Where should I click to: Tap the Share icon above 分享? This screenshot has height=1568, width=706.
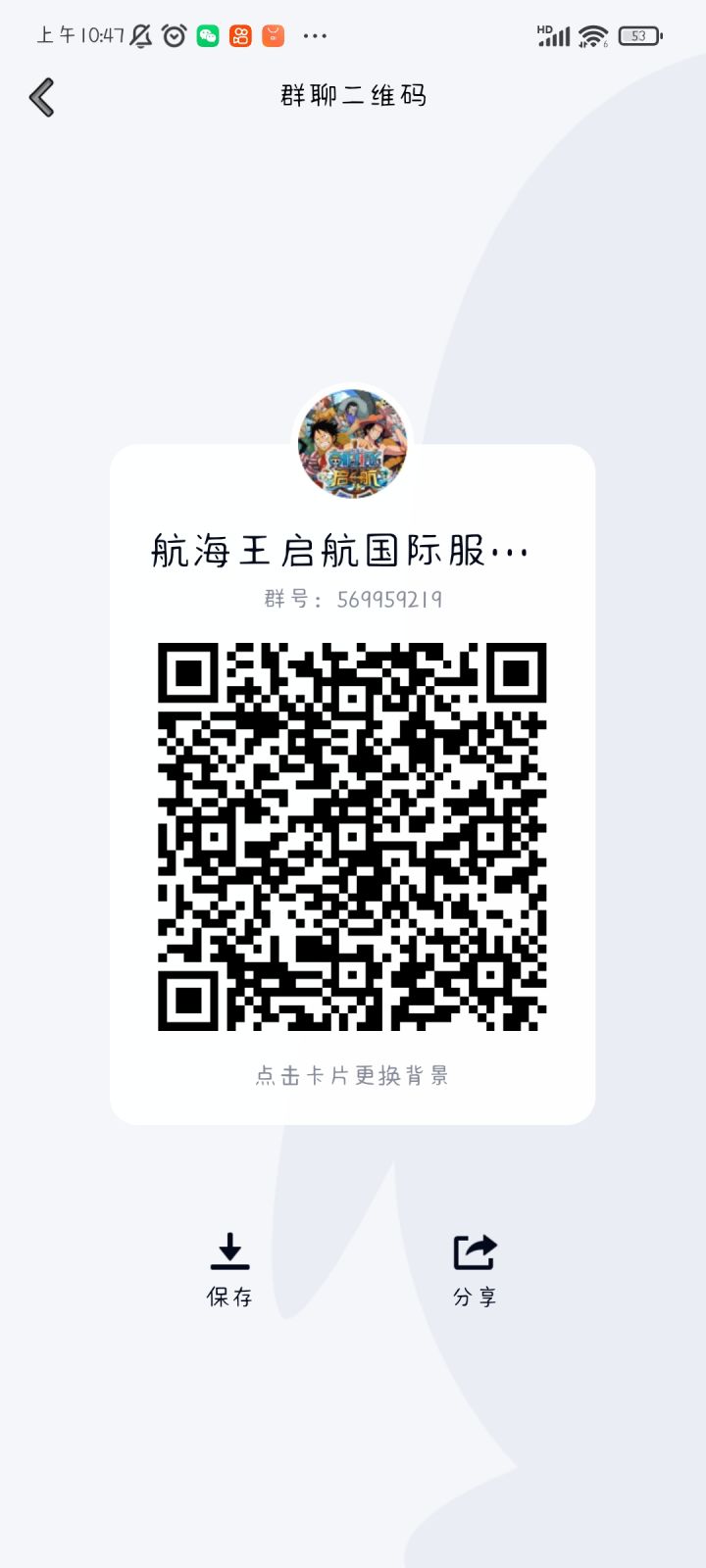pyautogui.click(x=475, y=1252)
